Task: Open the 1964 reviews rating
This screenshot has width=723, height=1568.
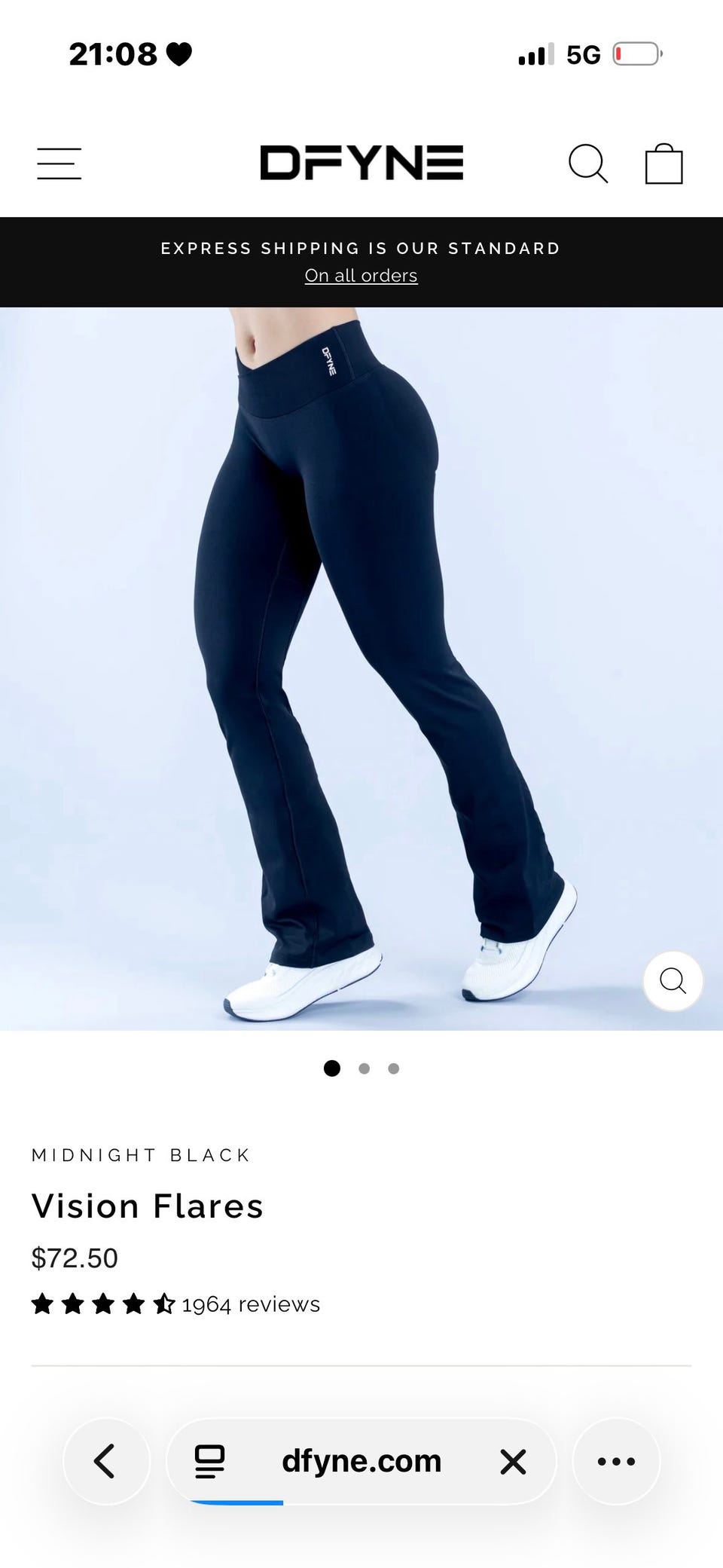Action: coord(175,1304)
